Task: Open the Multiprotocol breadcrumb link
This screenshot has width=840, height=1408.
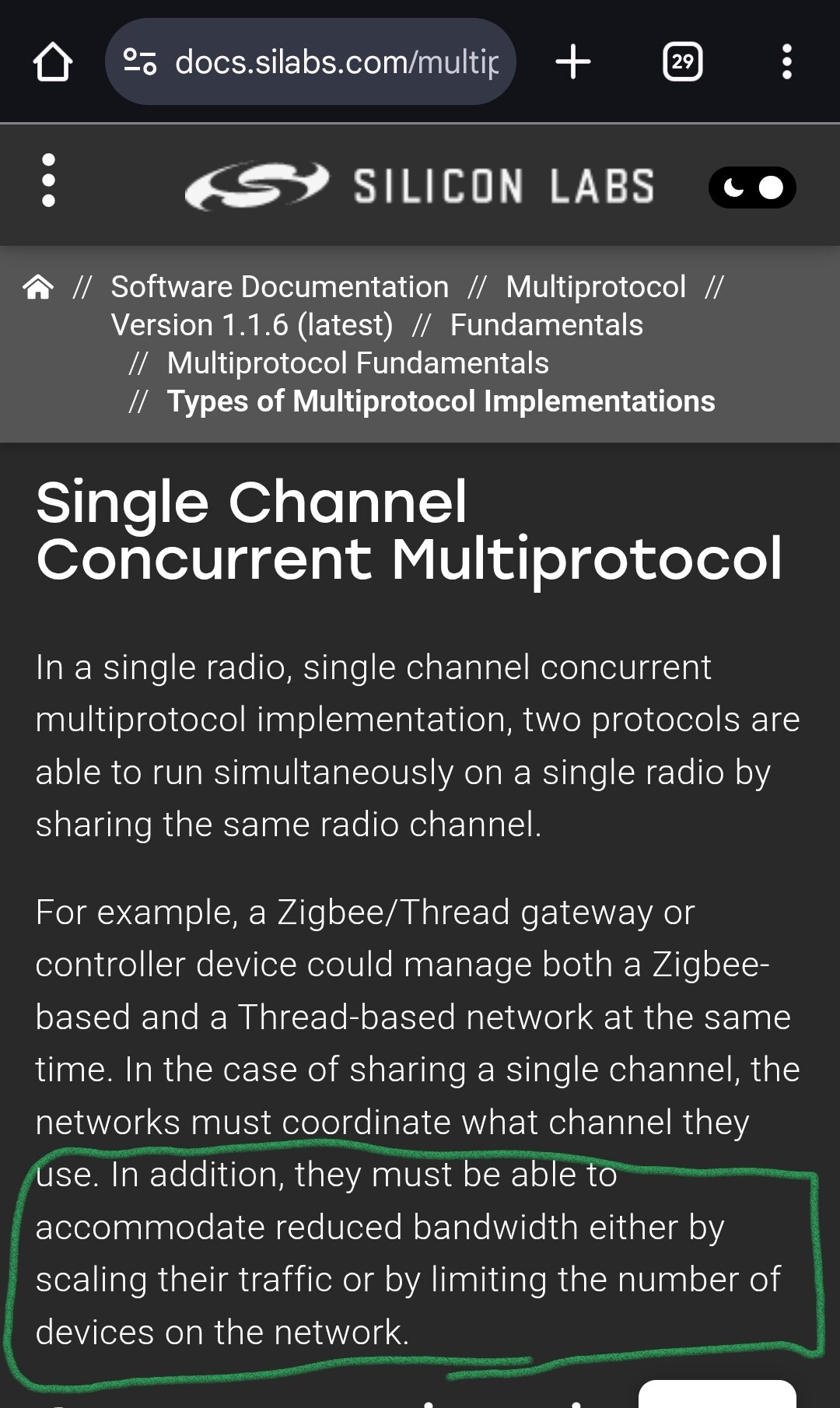Action: [596, 287]
